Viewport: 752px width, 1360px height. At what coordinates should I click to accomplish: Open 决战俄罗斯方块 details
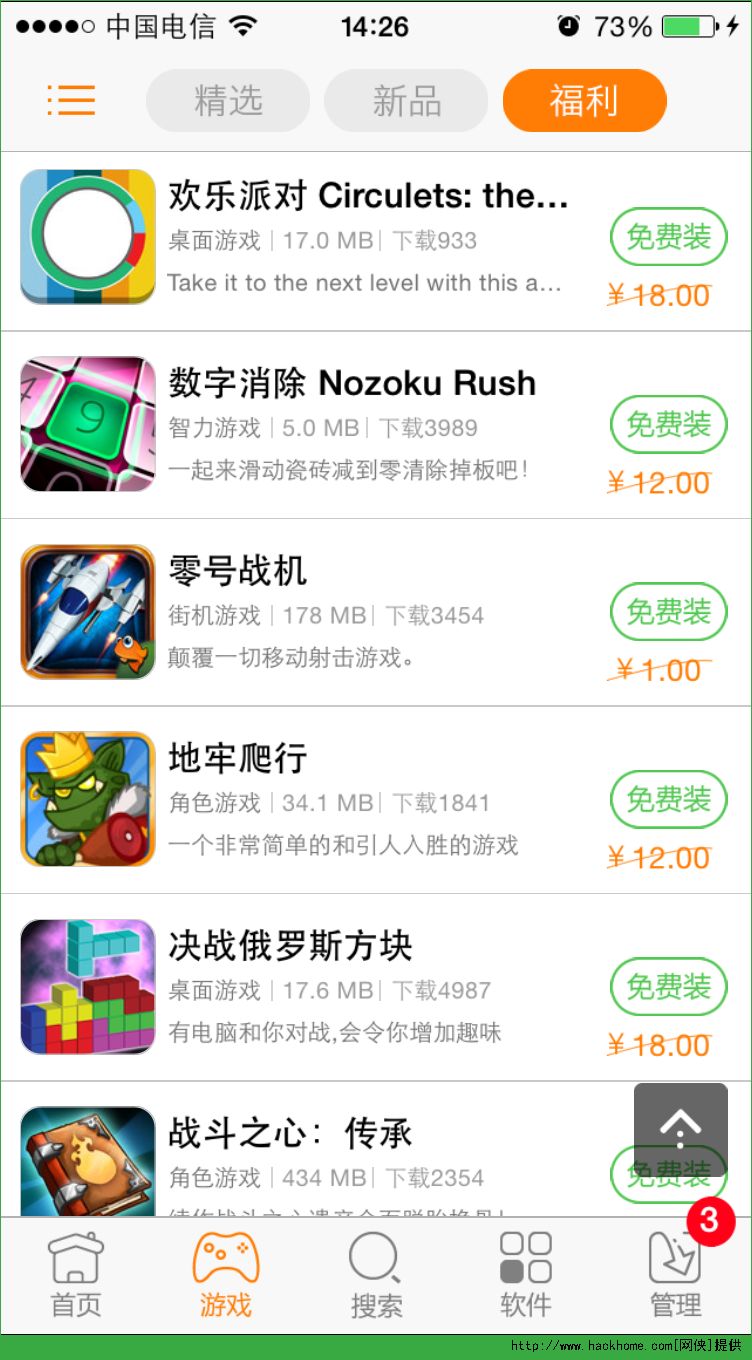290,947
